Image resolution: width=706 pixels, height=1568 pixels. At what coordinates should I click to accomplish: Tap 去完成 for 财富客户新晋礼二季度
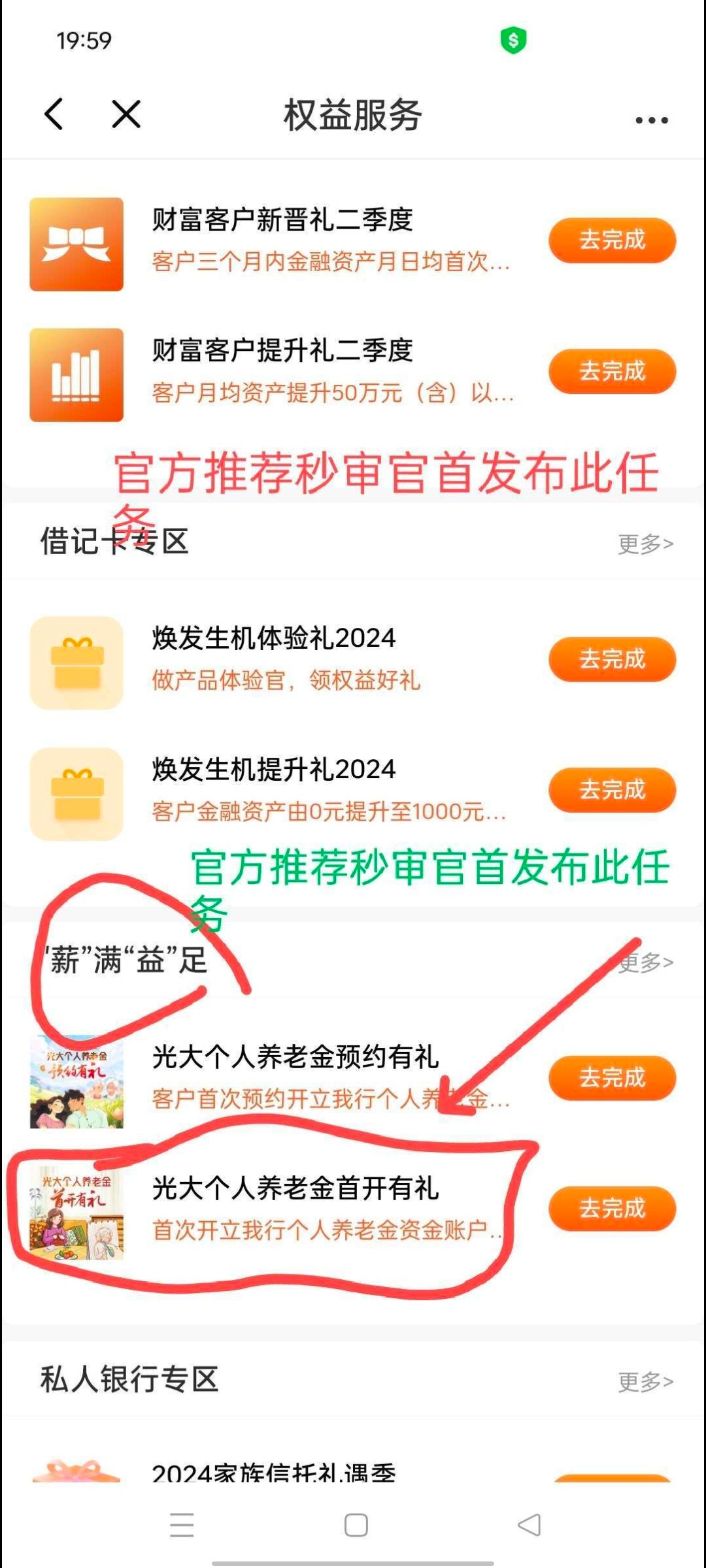(x=612, y=240)
